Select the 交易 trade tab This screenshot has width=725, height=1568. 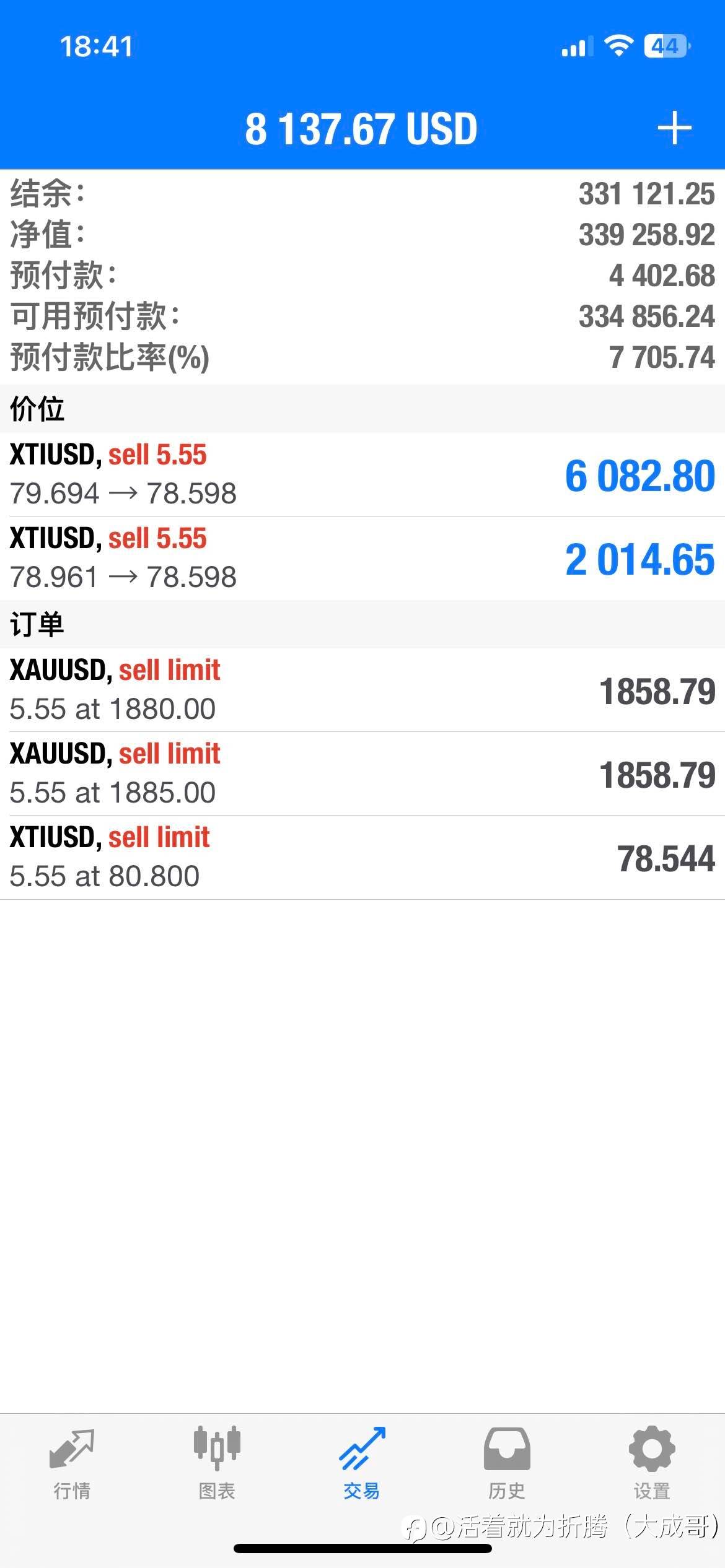point(362,1464)
